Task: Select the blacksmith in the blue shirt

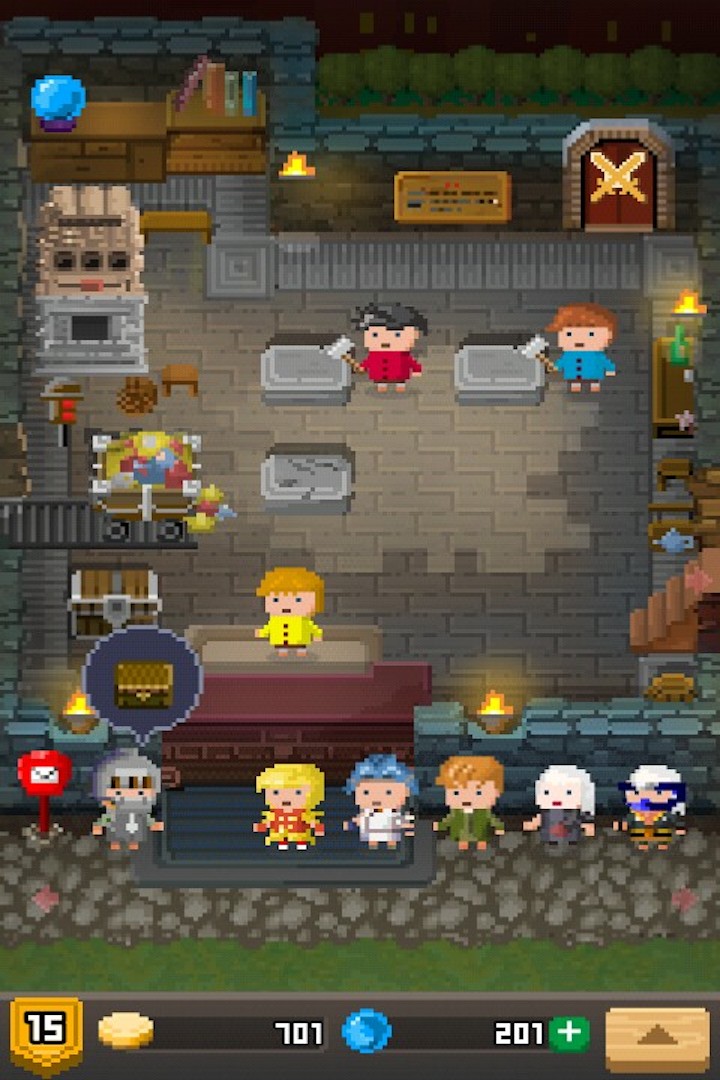Action: (583, 347)
